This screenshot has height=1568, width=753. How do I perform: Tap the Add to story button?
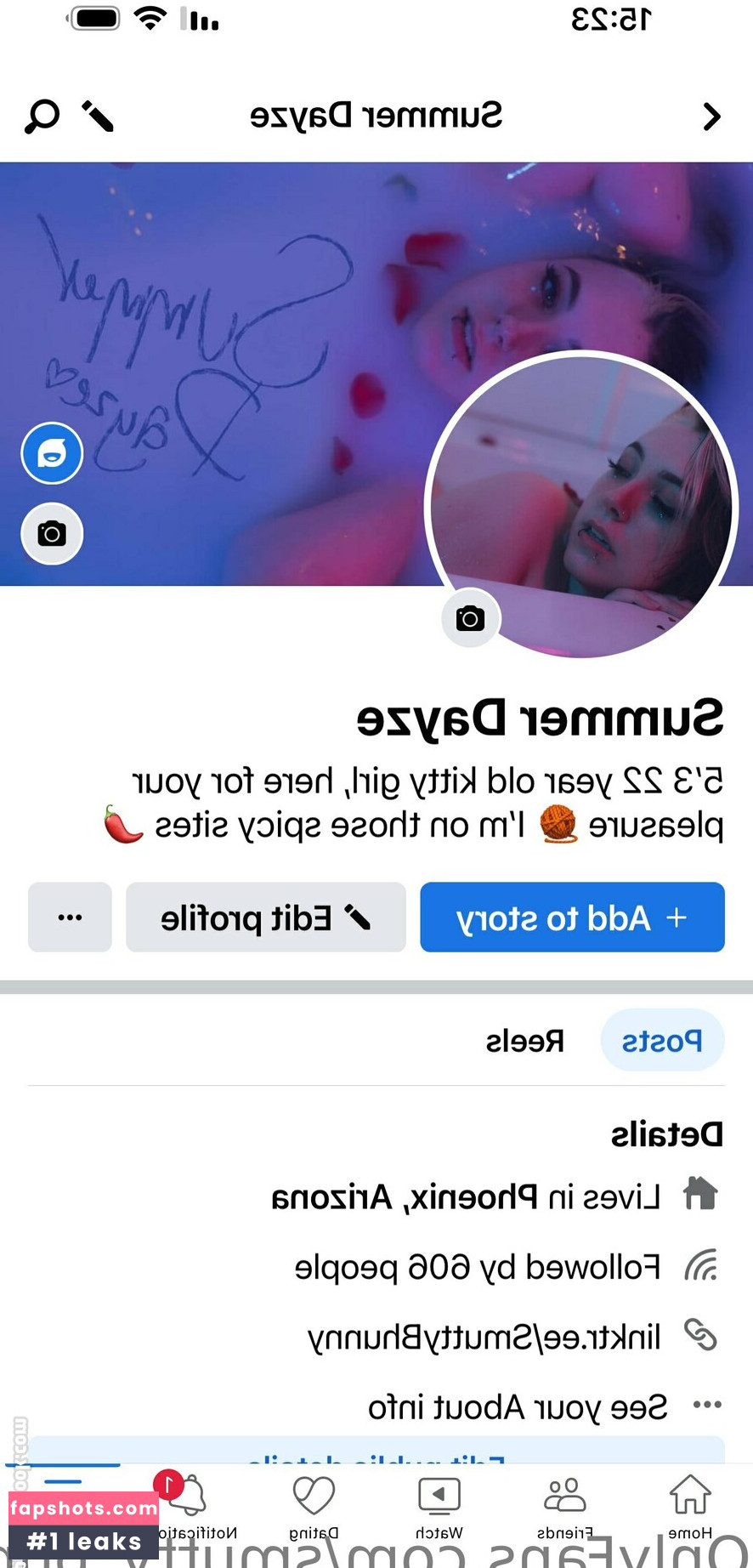[572, 918]
